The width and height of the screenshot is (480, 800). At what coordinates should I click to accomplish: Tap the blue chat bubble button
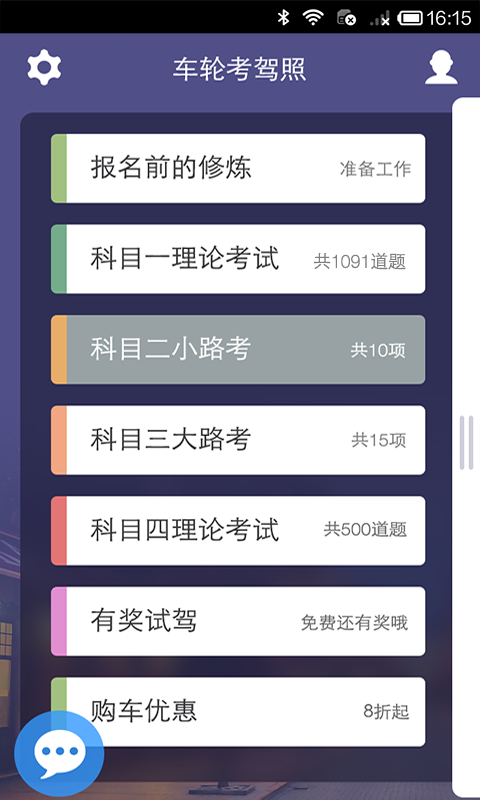pyautogui.click(x=59, y=753)
